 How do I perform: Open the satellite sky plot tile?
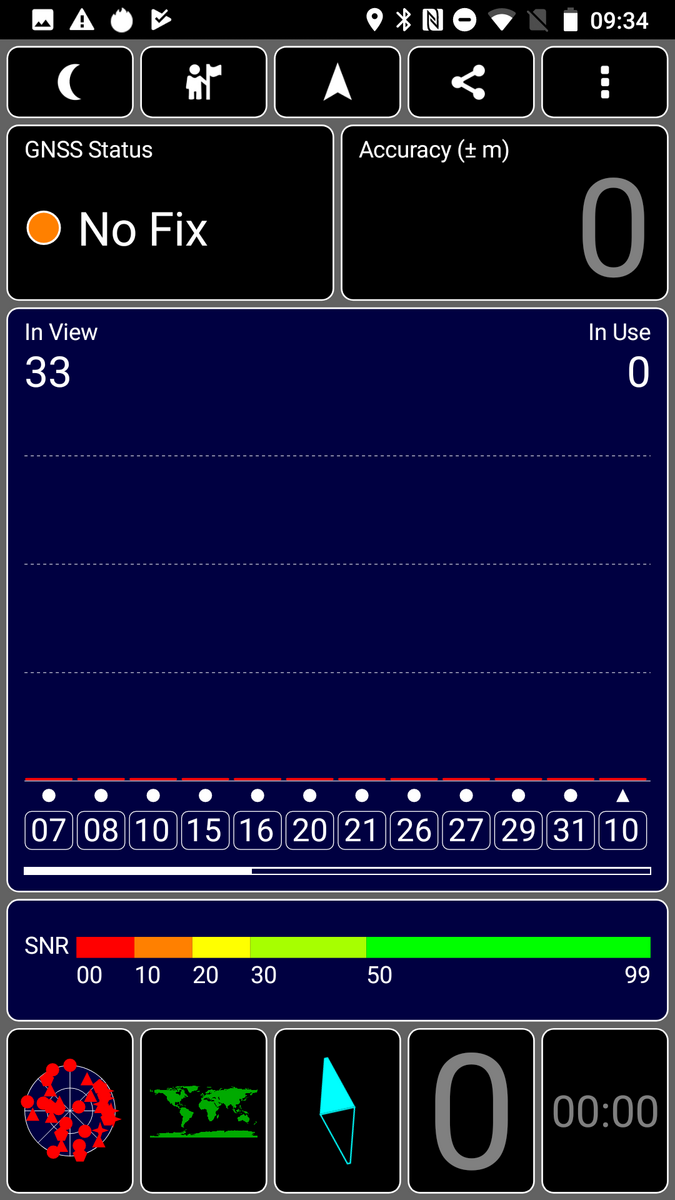[70, 1111]
